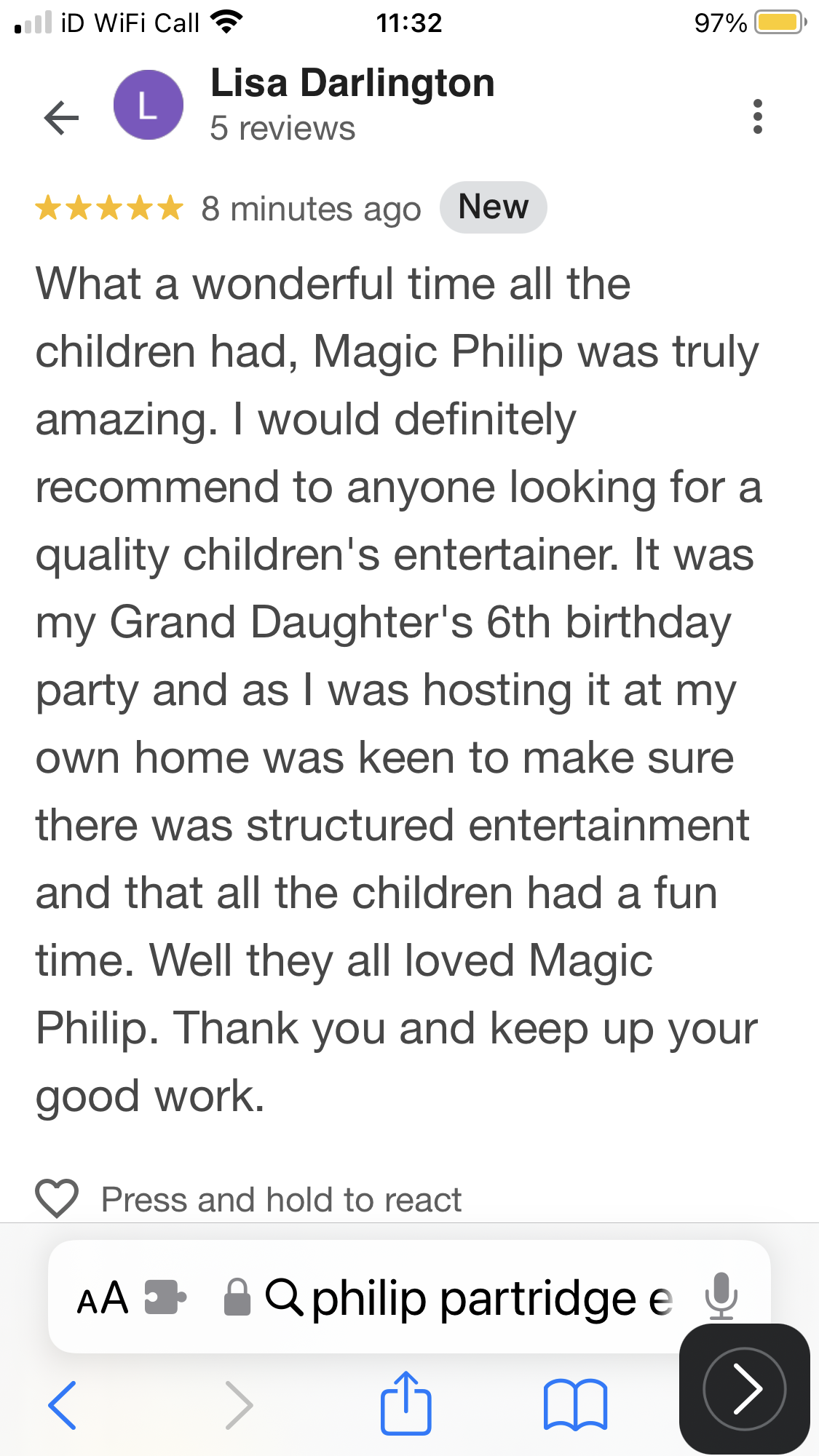Share this page from Safari toolbar
This screenshot has height=1456, width=819.
point(406,1403)
